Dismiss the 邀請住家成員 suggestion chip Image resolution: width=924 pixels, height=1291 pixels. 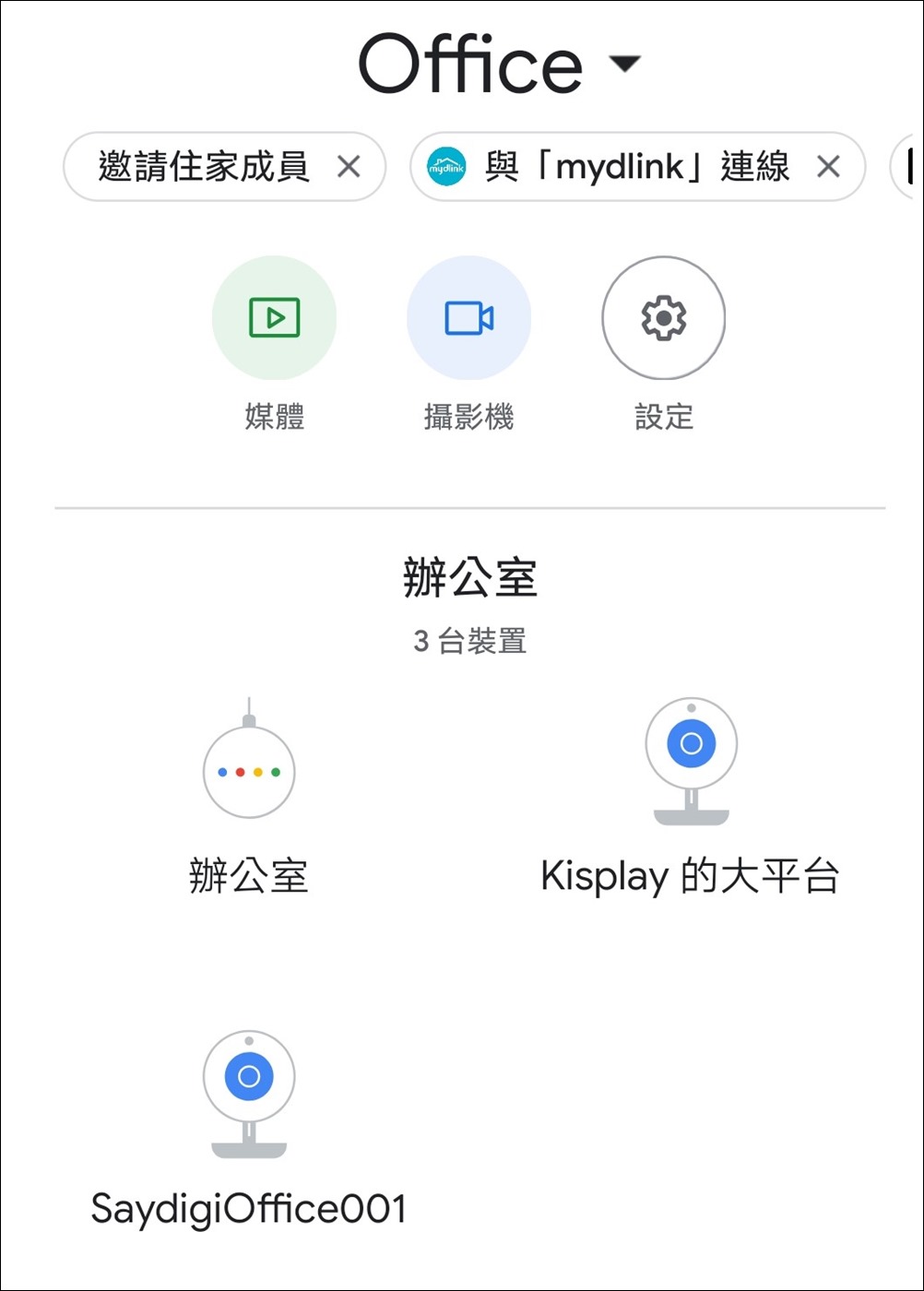pyautogui.click(x=350, y=167)
